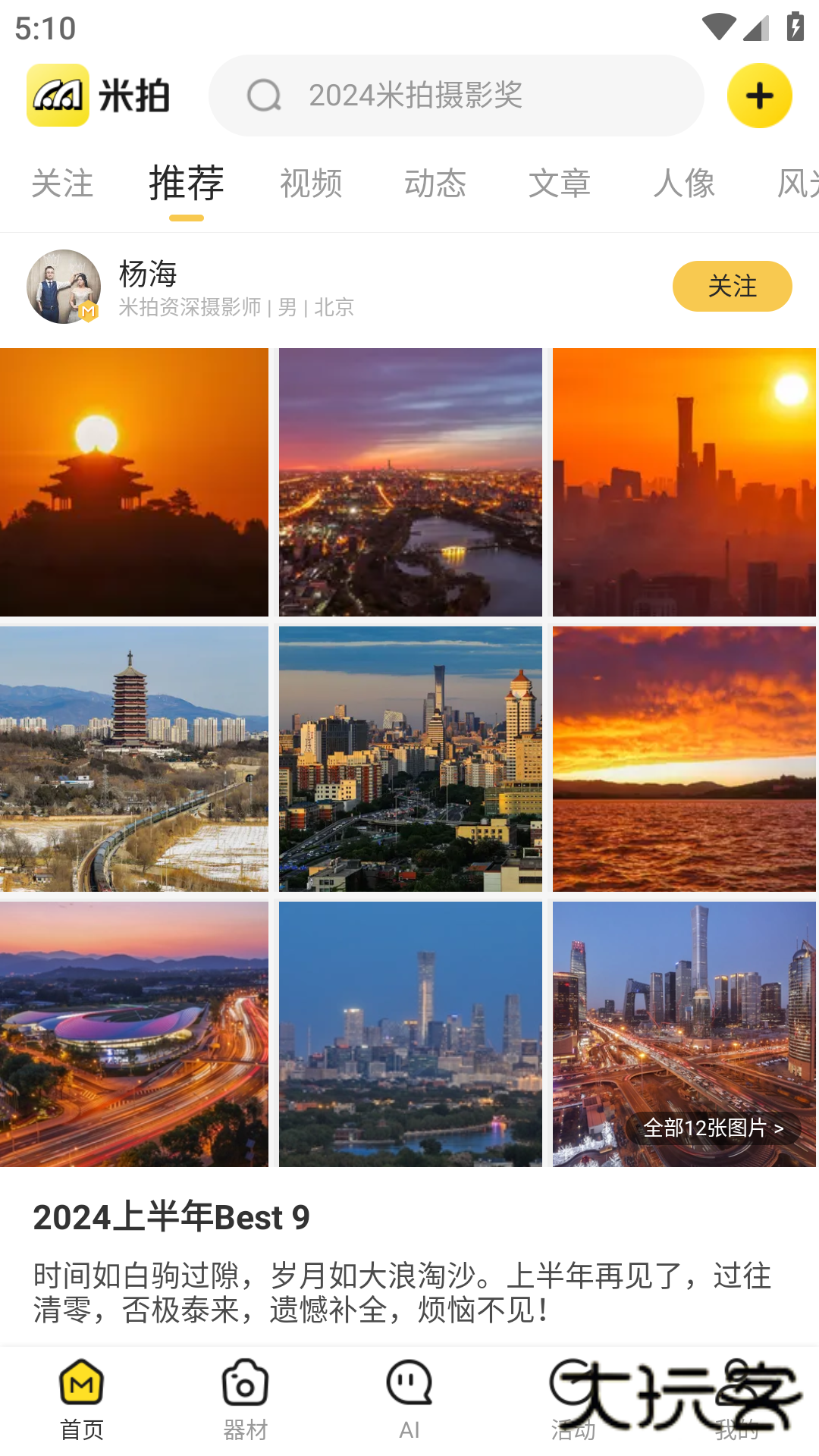Switch to the 视频 tab
The image size is (819, 1456).
[311, 184]
